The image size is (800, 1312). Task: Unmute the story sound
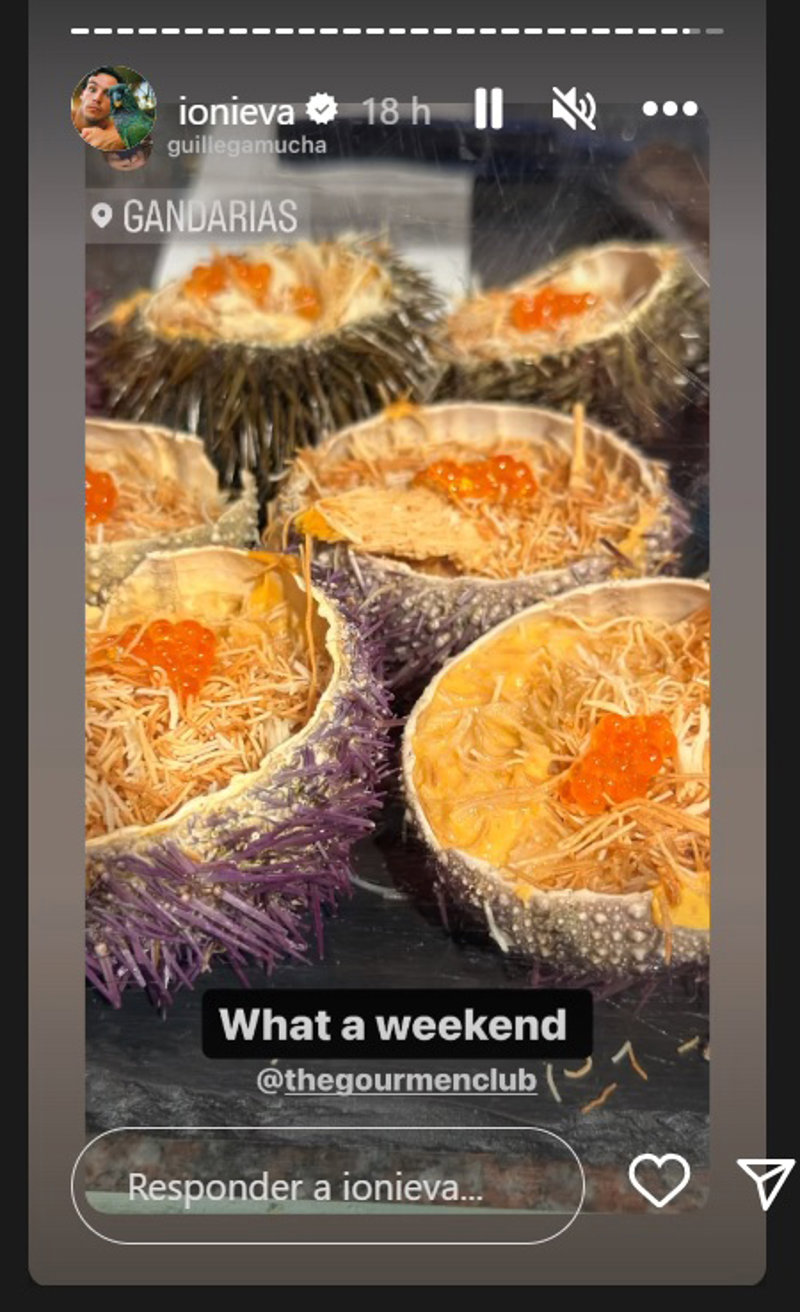pyautogui.click(x=574, y=108)
